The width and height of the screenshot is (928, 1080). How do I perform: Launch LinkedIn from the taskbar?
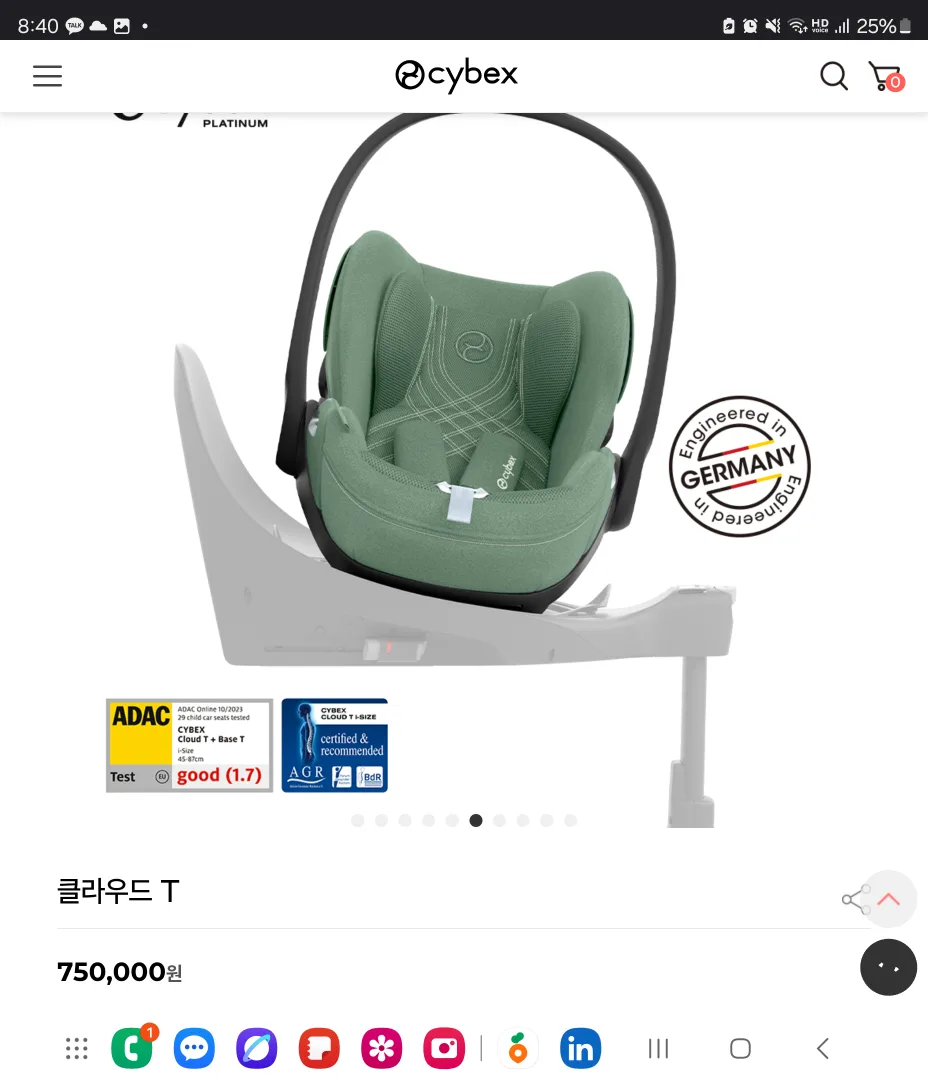pos(580,1048)
